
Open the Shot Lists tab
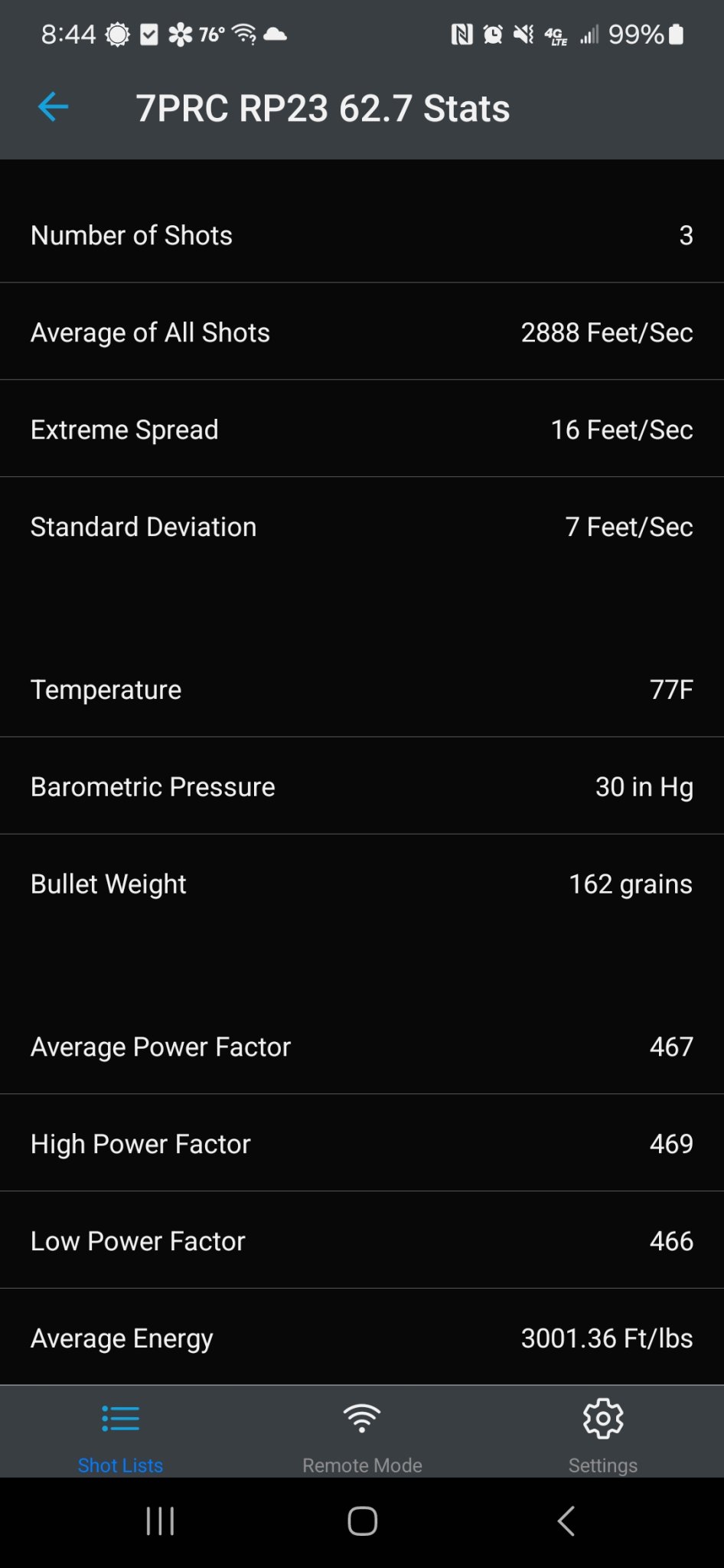pyautogui.click(x=120, y=1434)
